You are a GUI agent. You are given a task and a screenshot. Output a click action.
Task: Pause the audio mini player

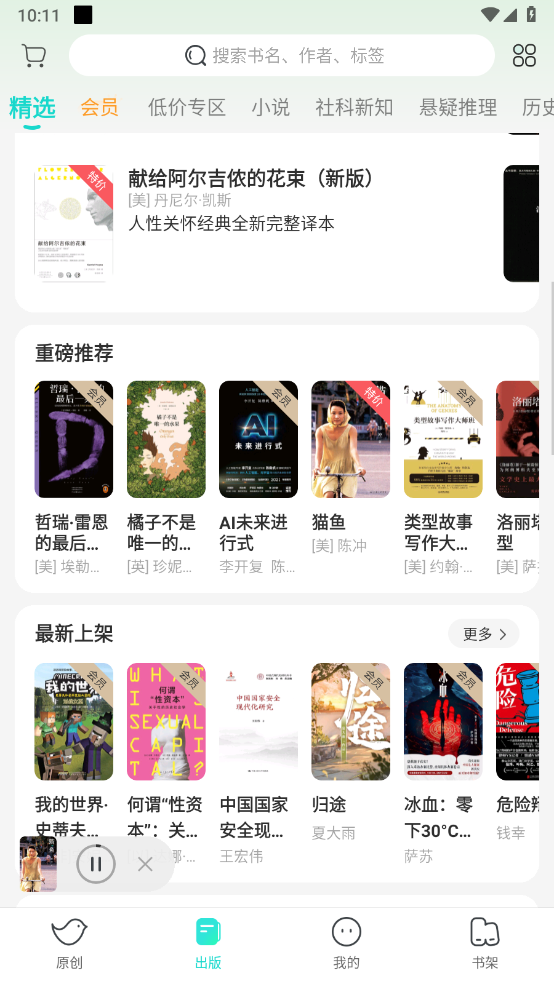pyautogui.click(x=96, y=864)
